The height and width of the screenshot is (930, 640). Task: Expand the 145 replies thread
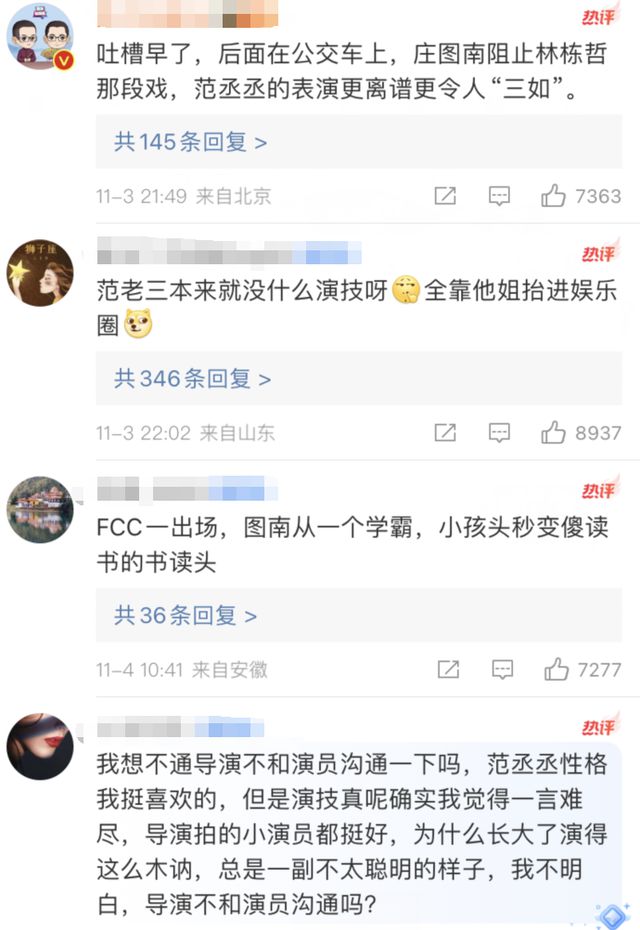click(x=190, y=142)
